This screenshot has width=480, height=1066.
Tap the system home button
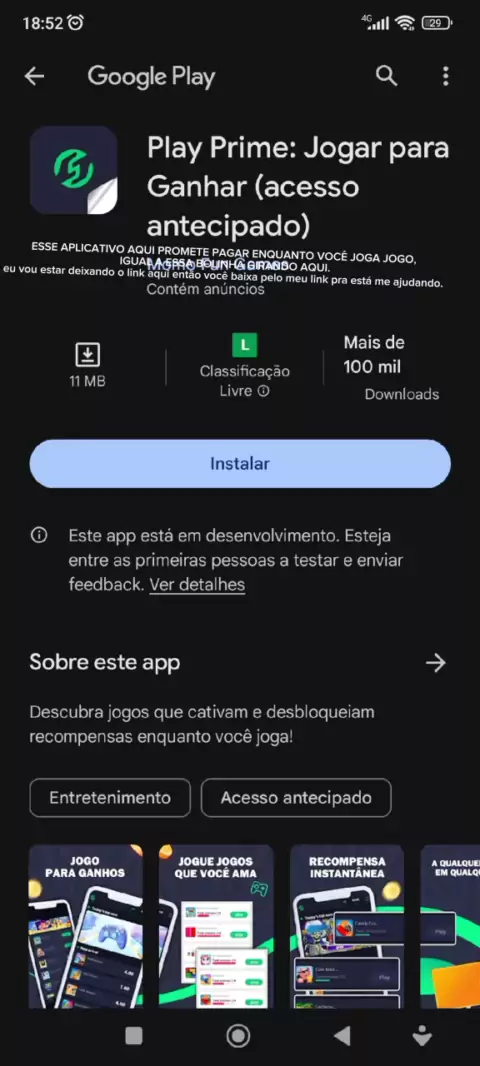[x=238, y=1036]
